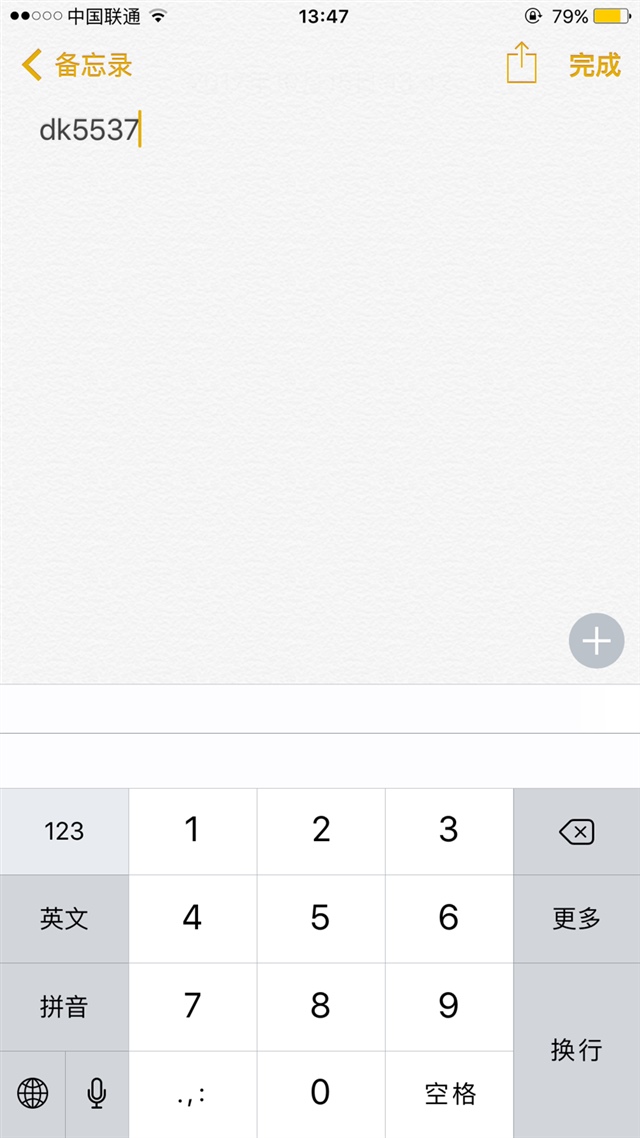
Task: Switch the keyboard to 123 mode
Action: click(64, 831)
